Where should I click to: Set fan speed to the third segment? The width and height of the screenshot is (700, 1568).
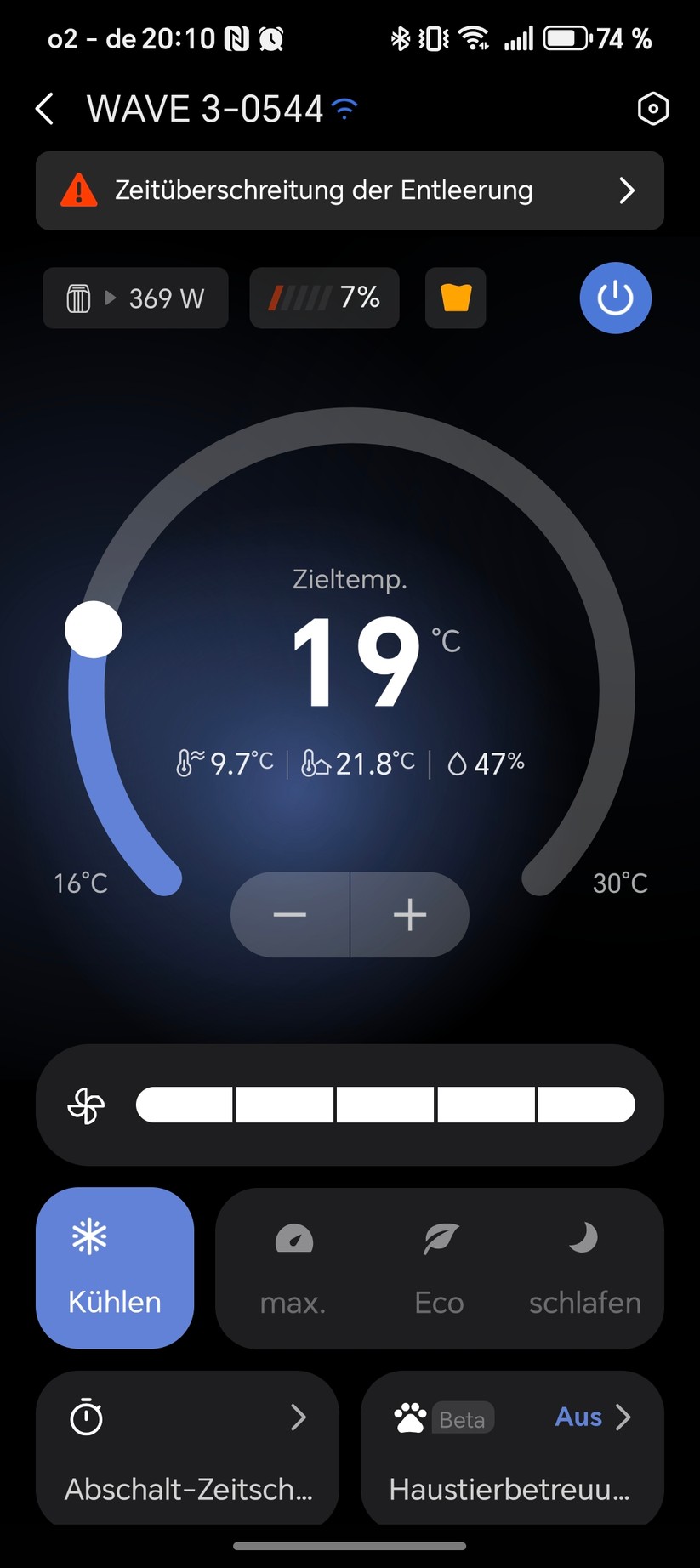pyautogui.click(x=385, y=1105)
